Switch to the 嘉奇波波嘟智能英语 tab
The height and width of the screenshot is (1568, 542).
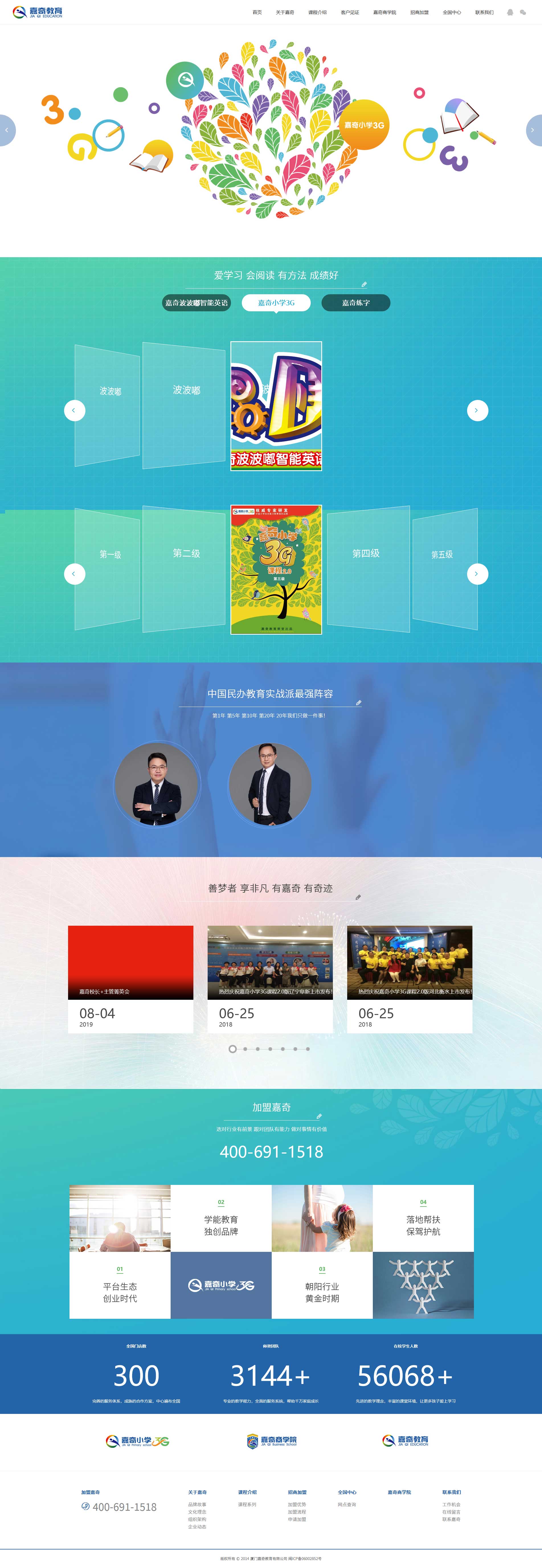coord(196,302)
